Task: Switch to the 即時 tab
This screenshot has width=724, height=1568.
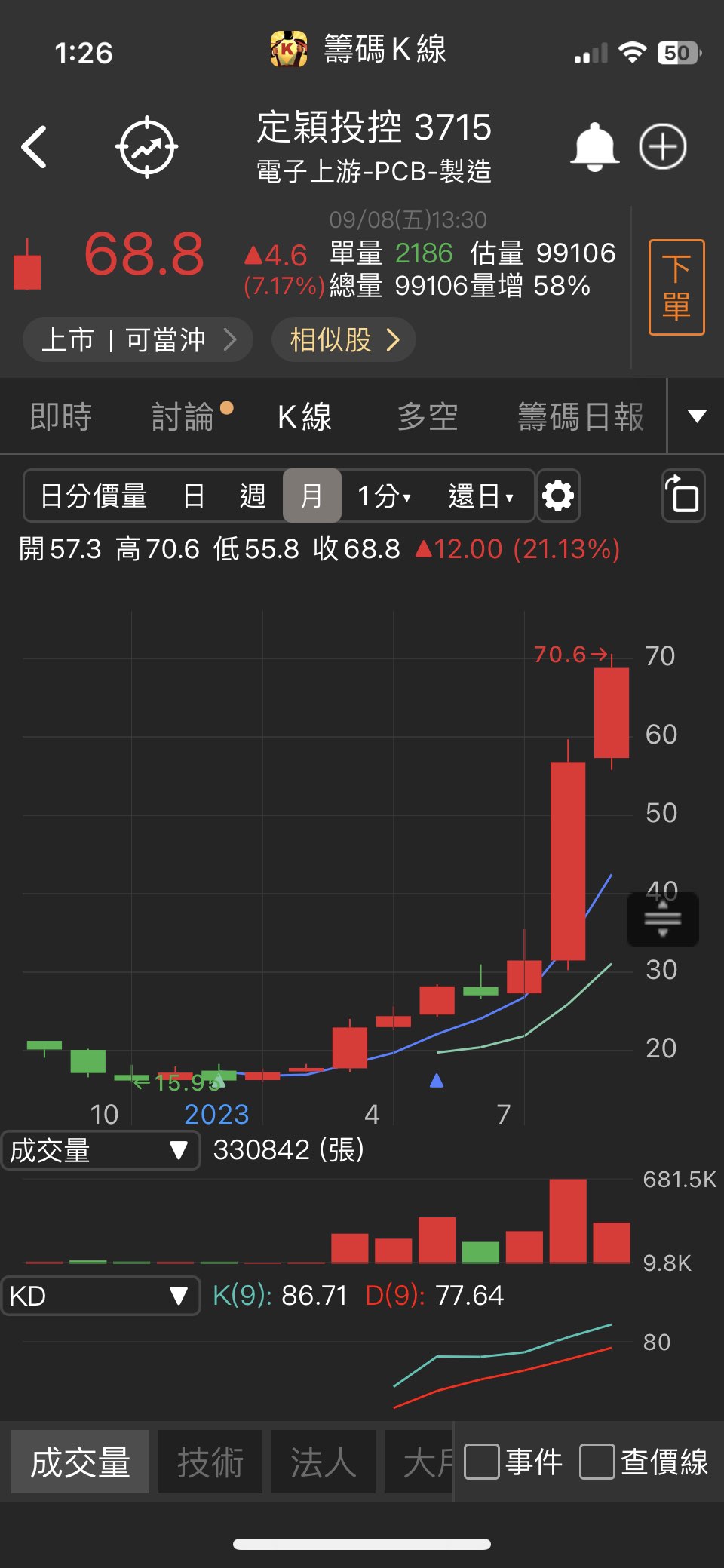Action: 61,417
